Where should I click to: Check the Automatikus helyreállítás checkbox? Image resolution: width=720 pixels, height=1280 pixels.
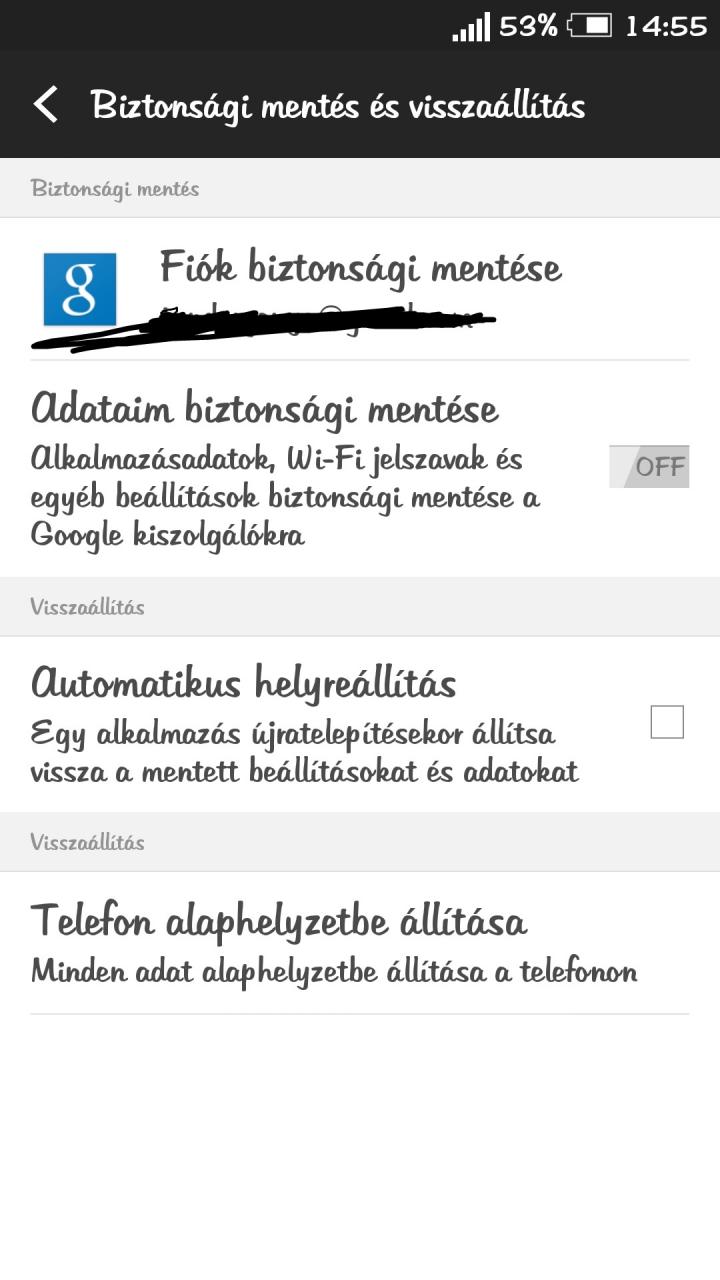coord(667,722)
